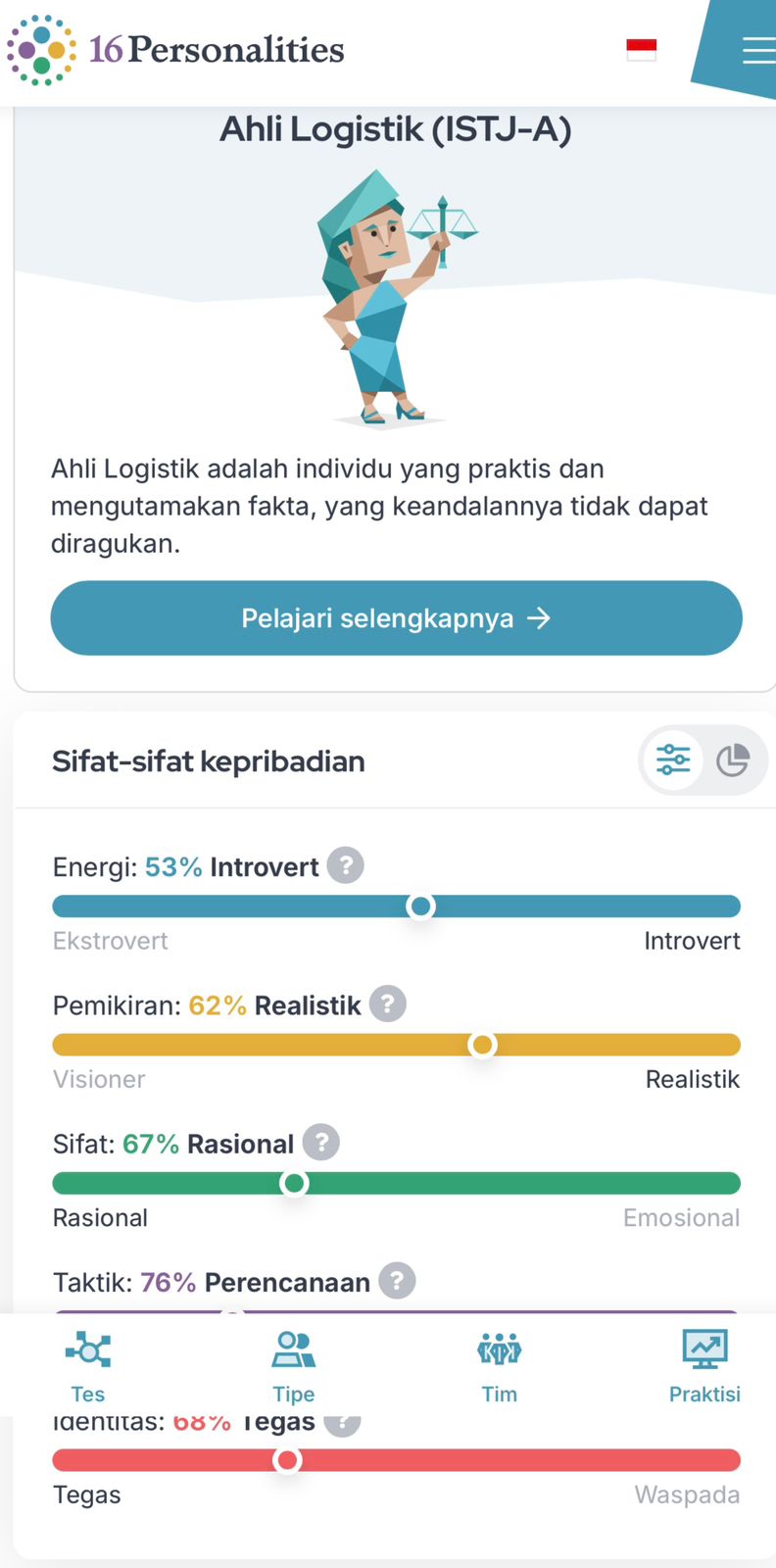Image resolution: width=776 pixels, height=1568 pixels.
Task: Open the Tes tab
Action: point(88,1365)
